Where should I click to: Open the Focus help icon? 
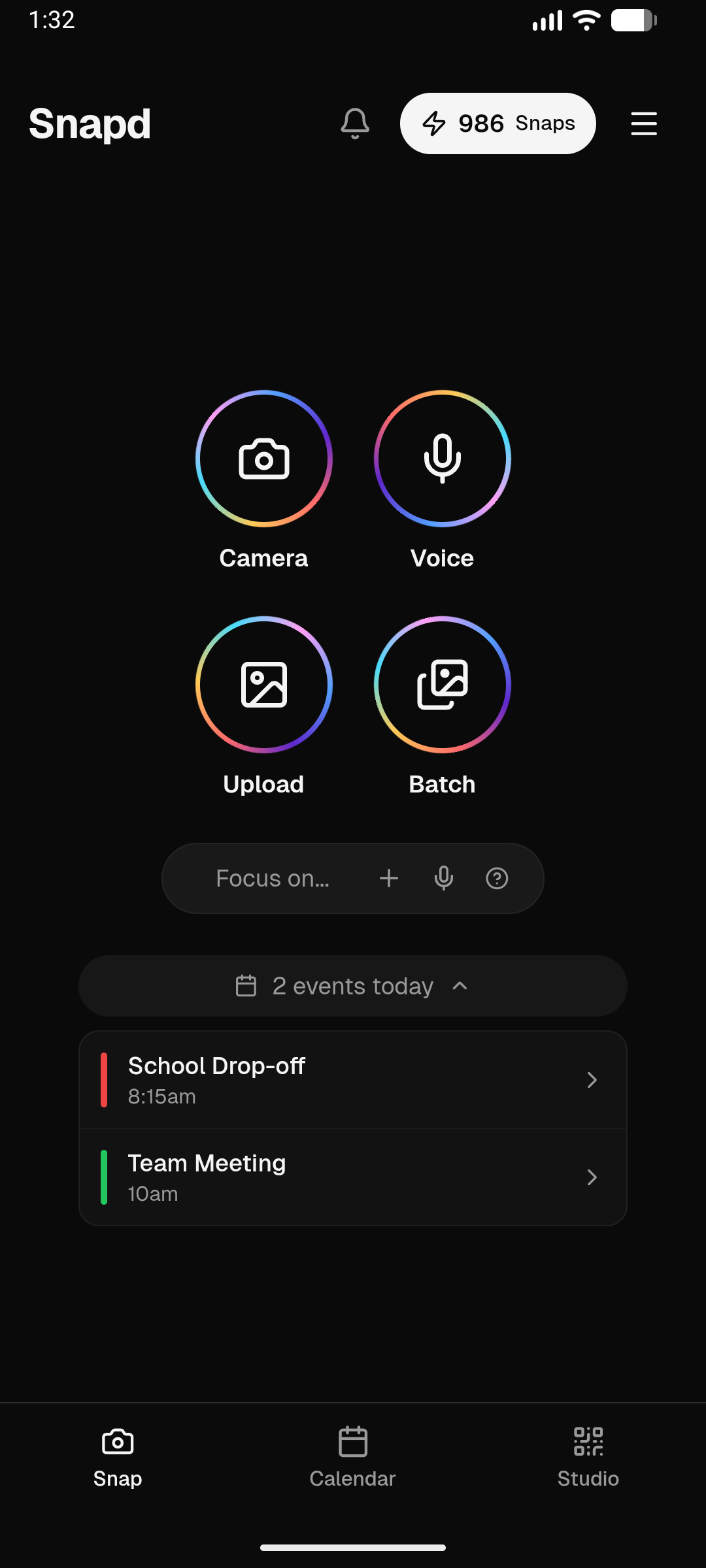point(497,878)
